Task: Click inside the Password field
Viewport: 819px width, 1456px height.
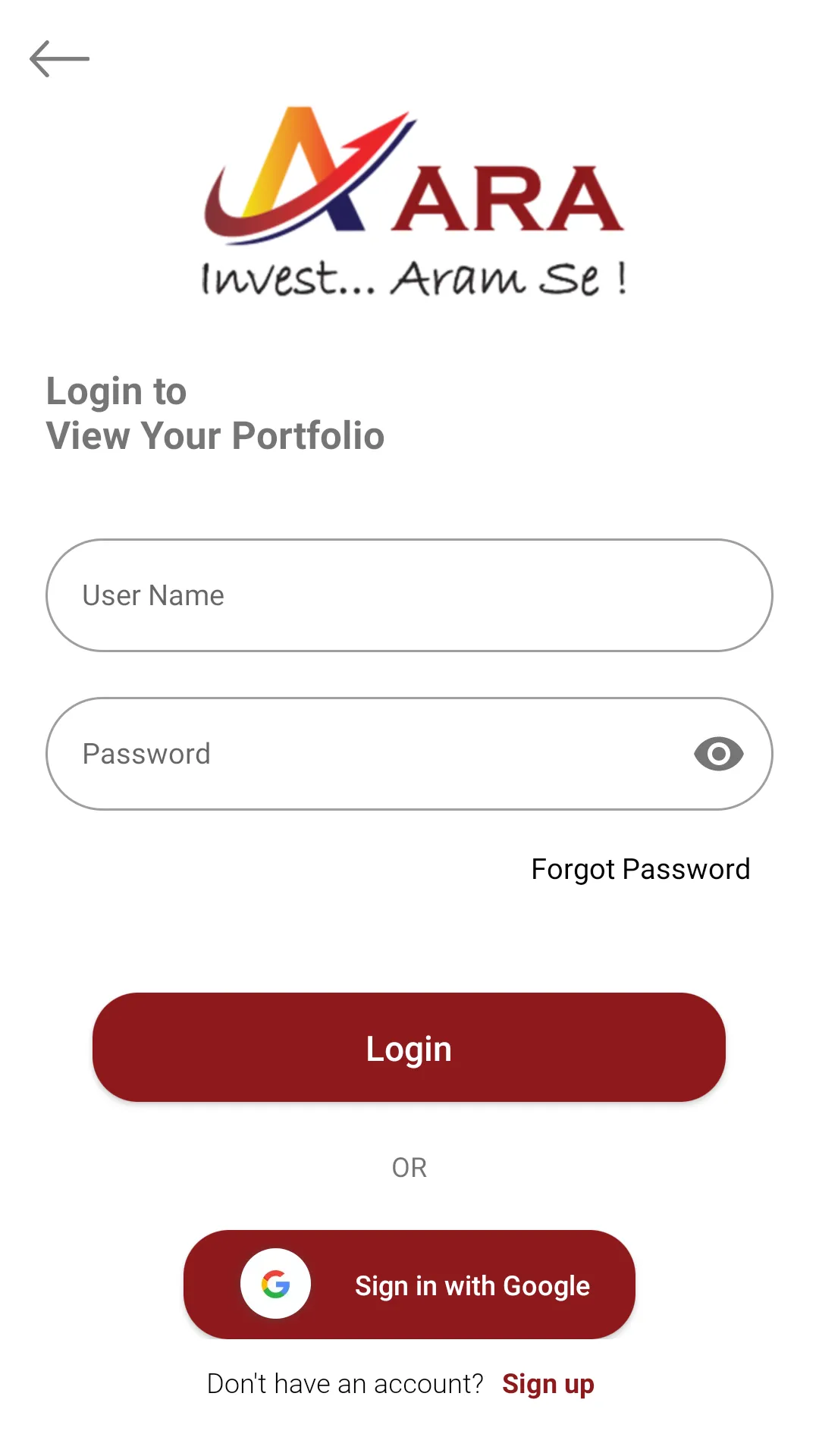Action: pyautogui.click(x=341, y=753)
